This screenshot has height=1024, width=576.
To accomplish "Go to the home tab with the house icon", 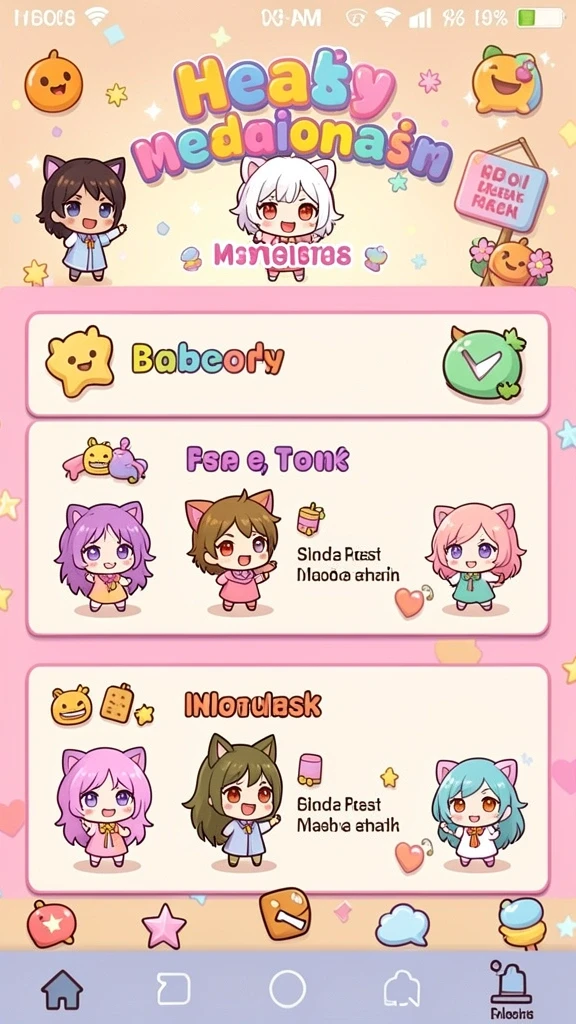I will (x=63, y=989).
